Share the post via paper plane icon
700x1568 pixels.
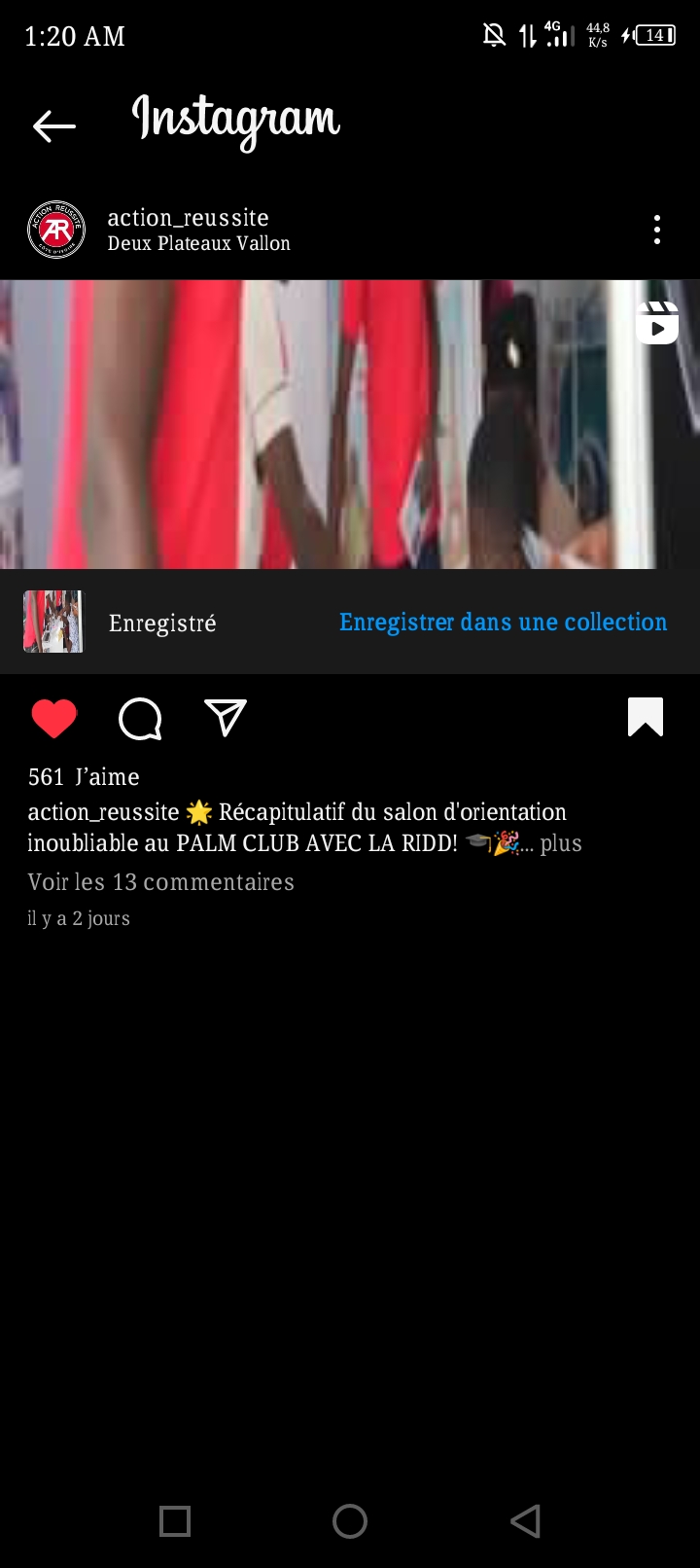coord(226,719)
